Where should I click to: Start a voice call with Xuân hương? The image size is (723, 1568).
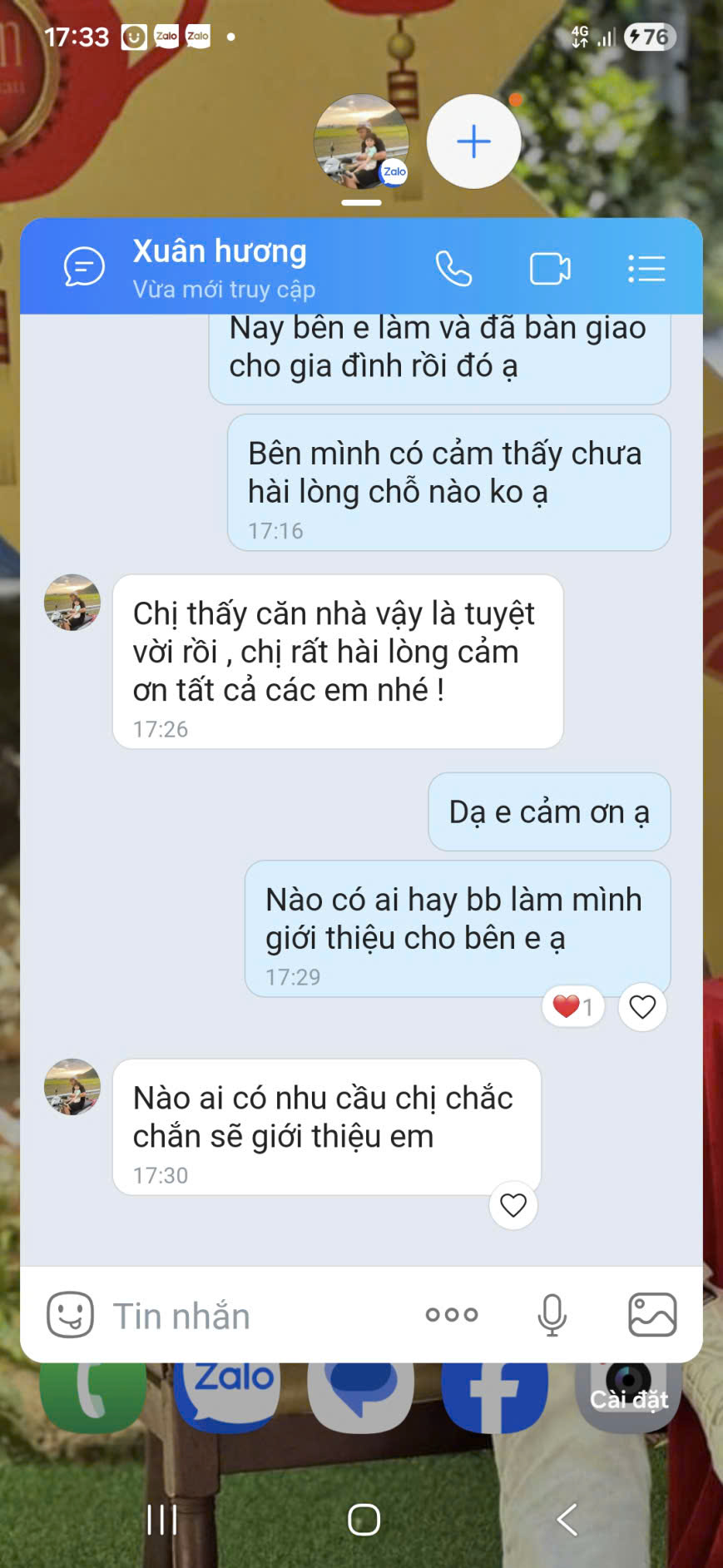(453, 269)
